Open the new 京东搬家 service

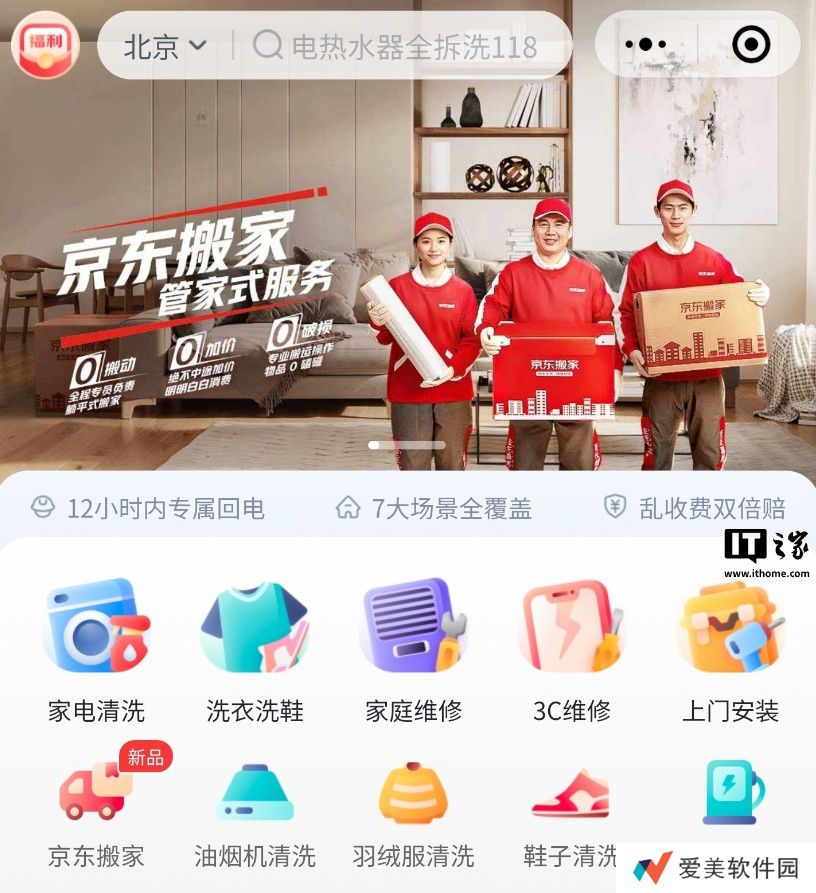tap(96, 810)
